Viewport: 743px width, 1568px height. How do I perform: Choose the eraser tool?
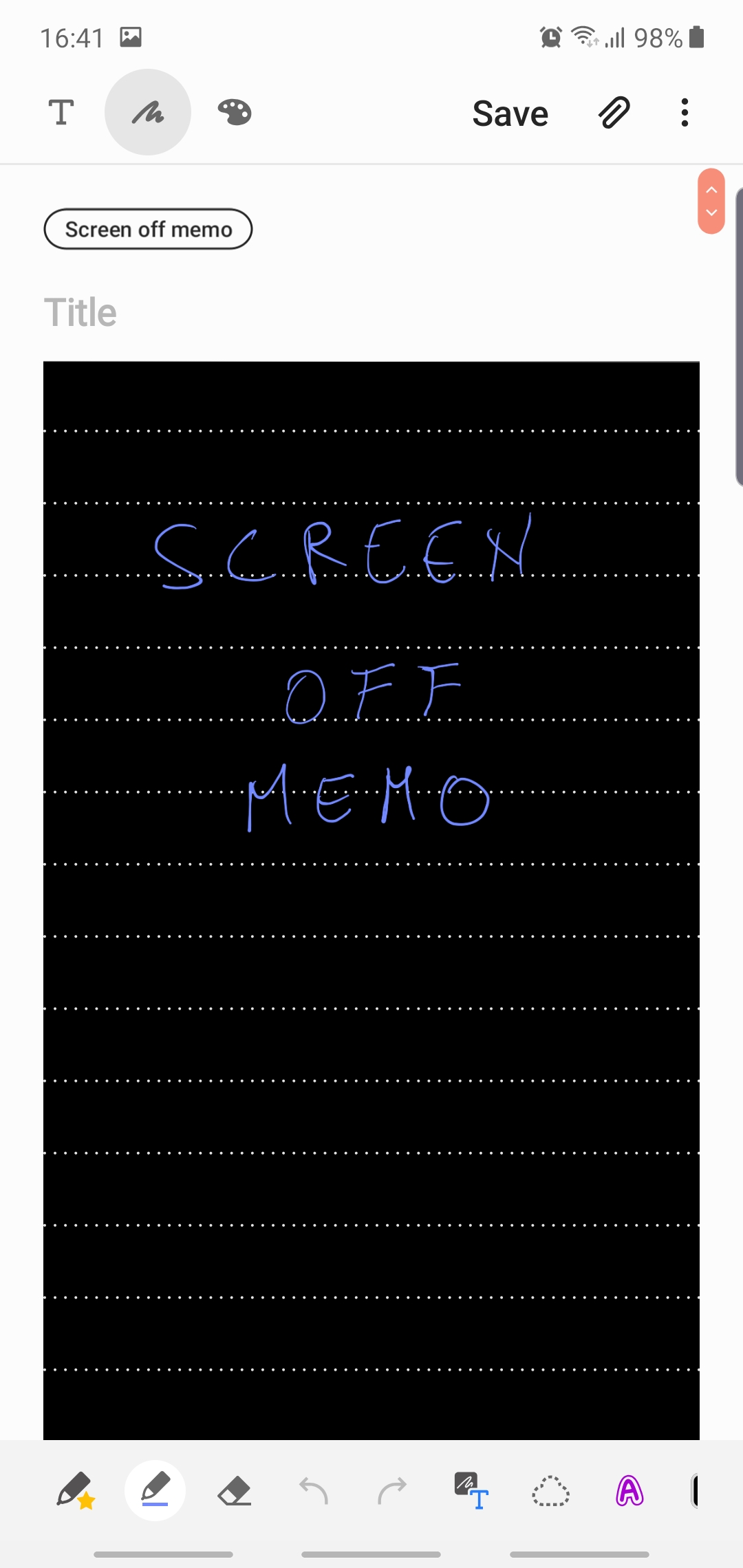[x=235, y=1491]
